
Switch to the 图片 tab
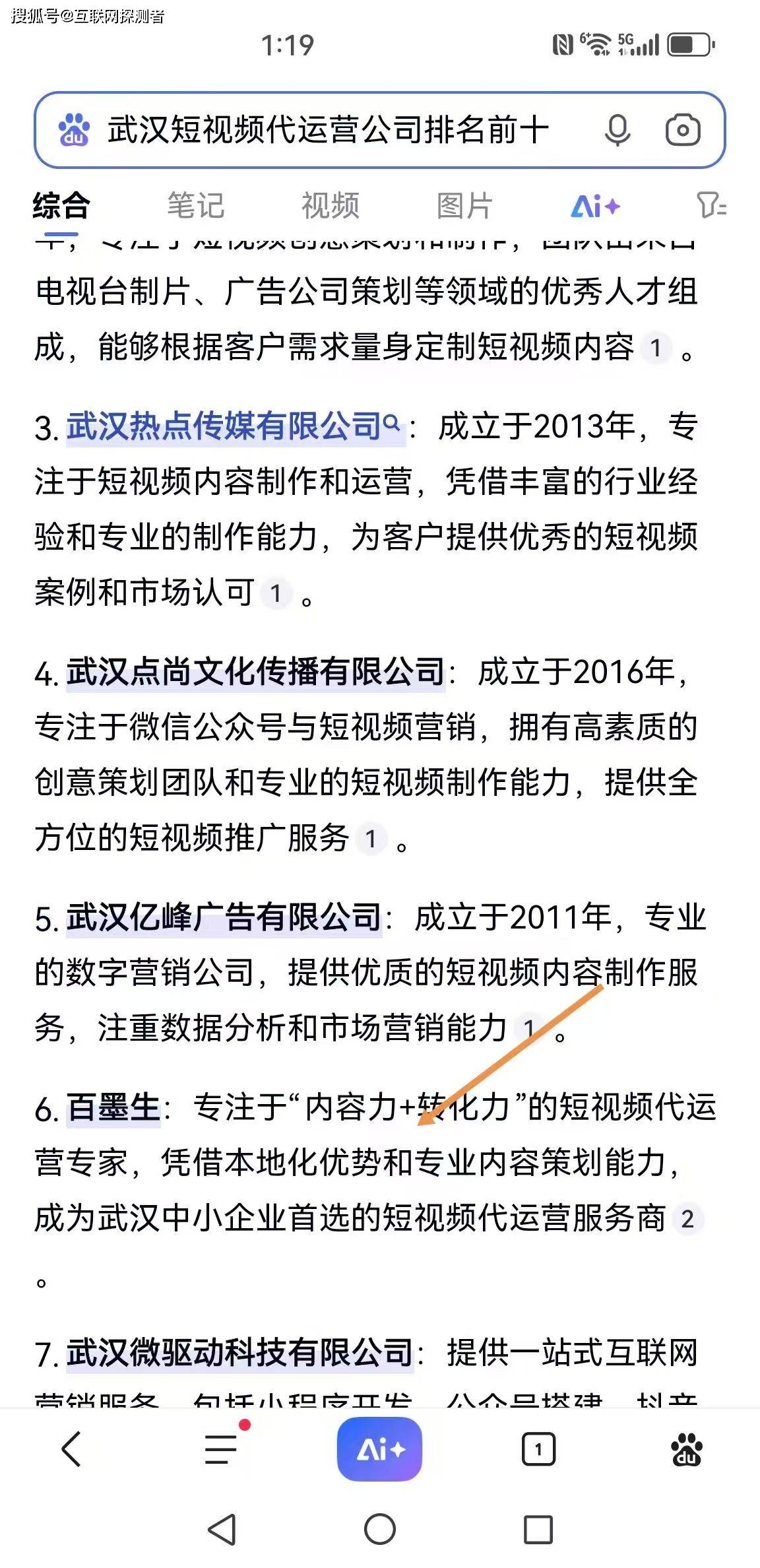coord(464,206)
